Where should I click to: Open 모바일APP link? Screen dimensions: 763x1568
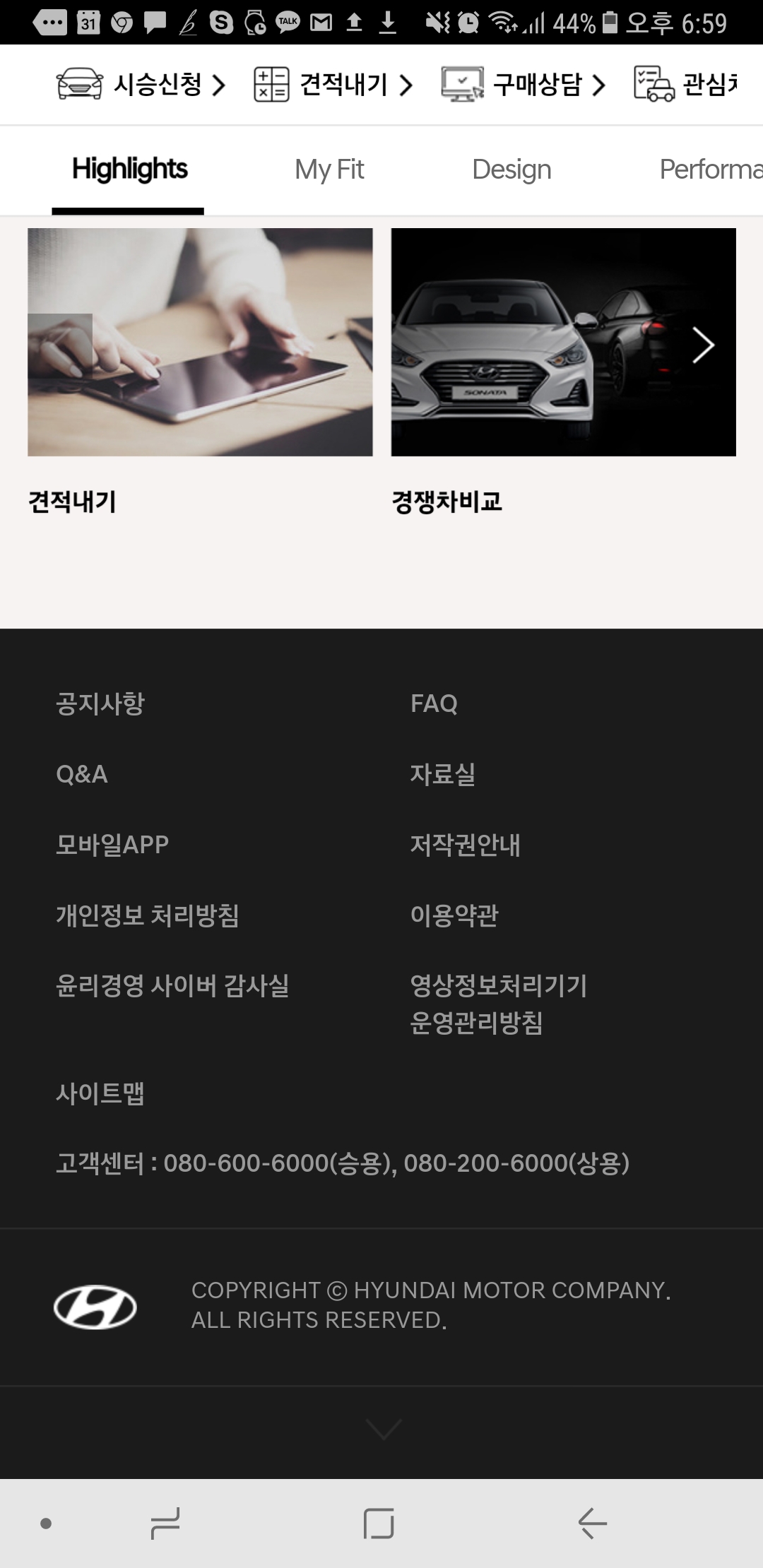tap(112, 845)
